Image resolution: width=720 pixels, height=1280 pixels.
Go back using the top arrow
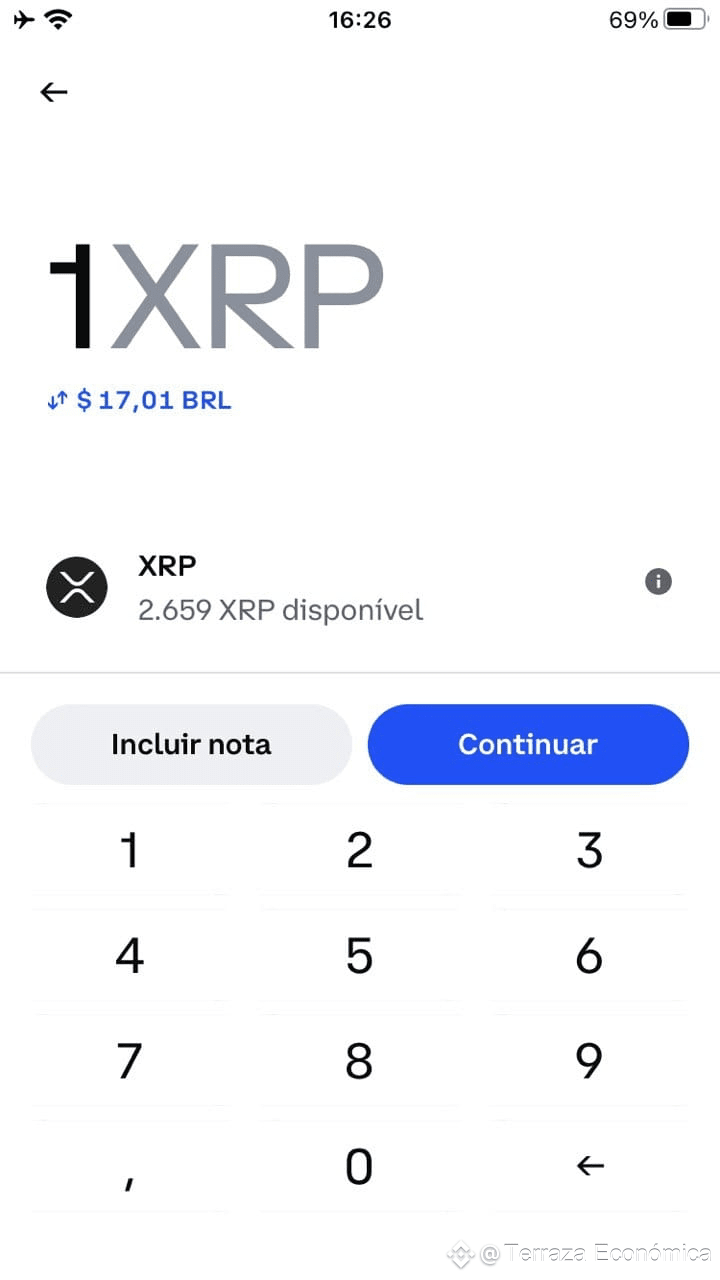[x=54, y=92]
